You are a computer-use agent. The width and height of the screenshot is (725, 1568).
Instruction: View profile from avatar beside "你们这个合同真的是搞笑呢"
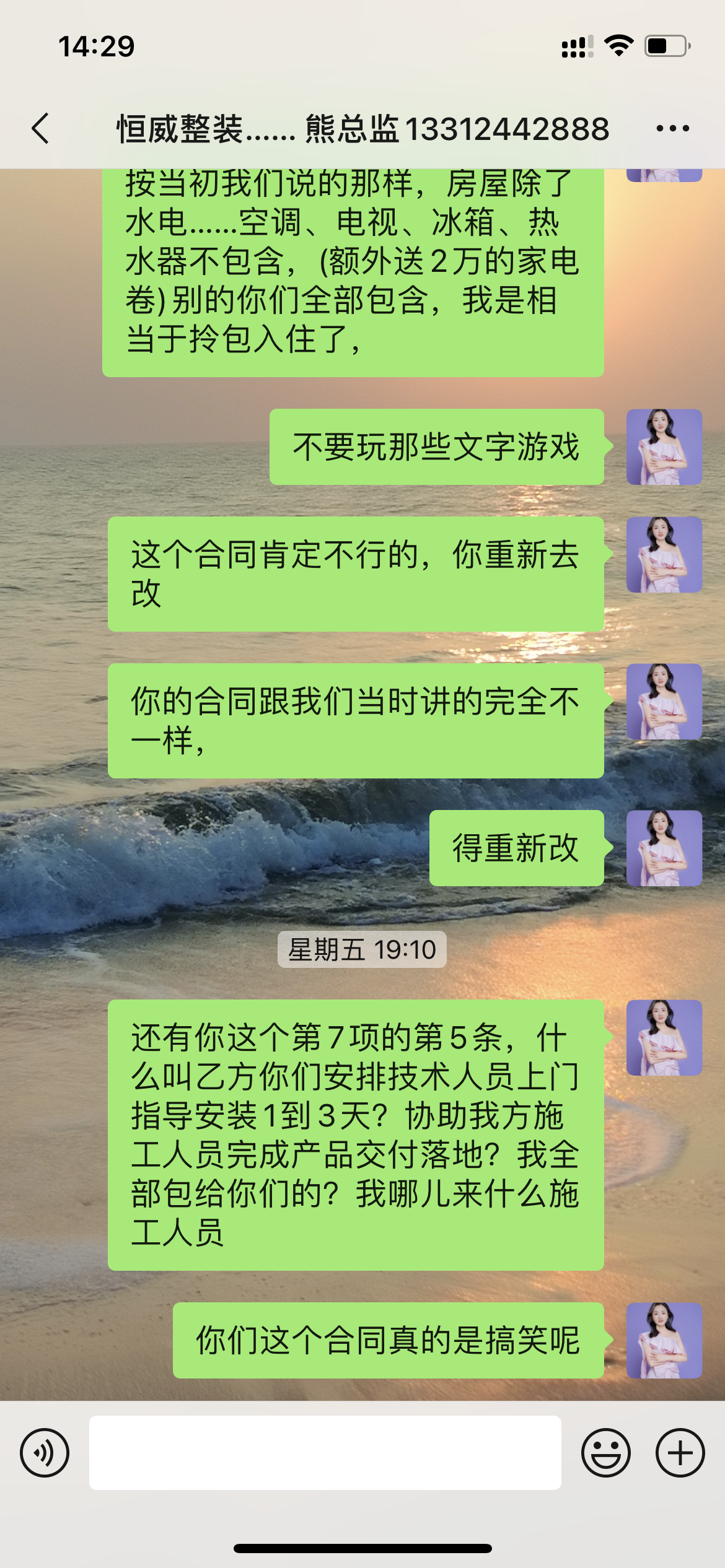click(664, 1341)
